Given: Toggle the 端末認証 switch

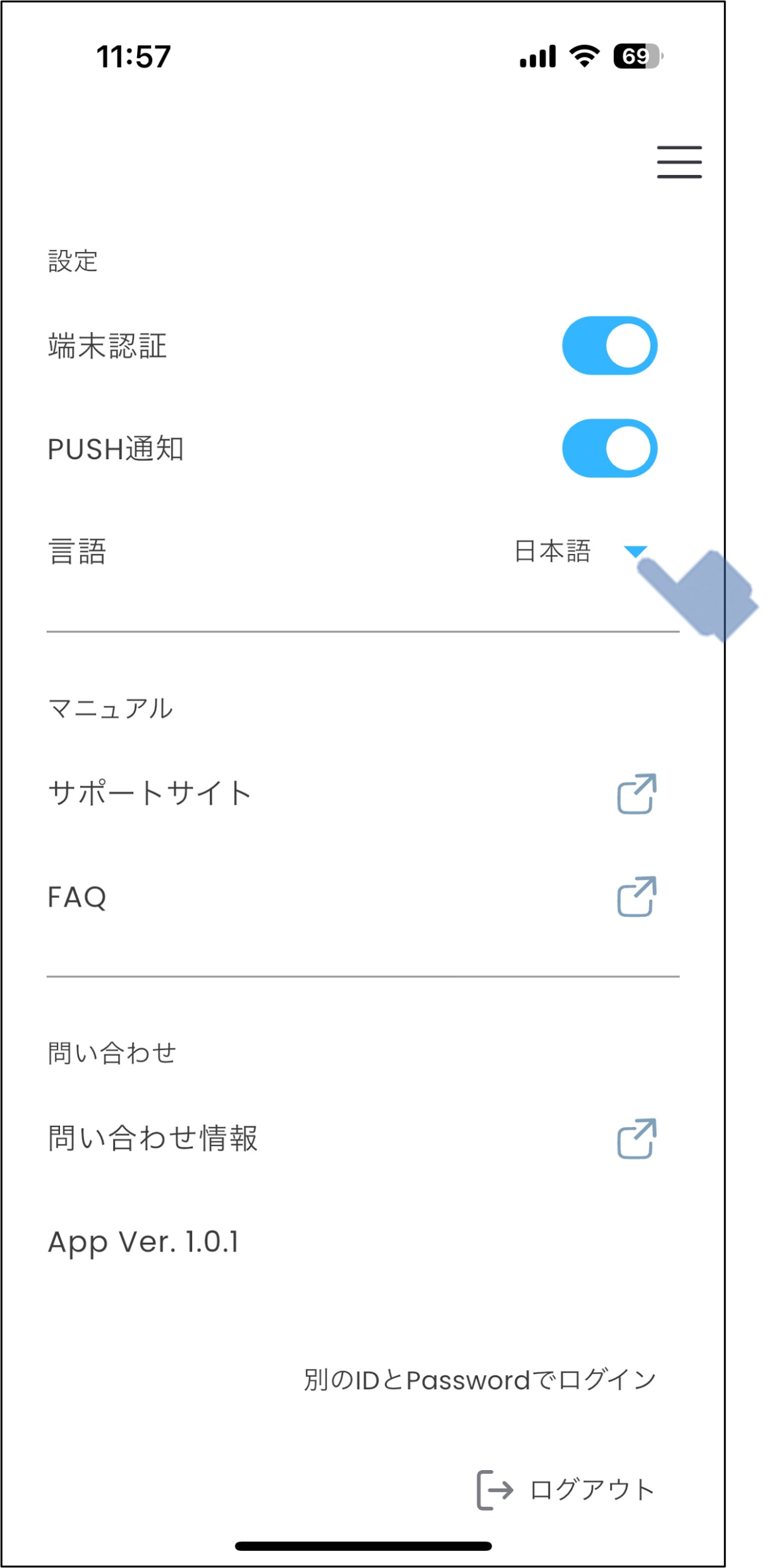Looking at the screenshot, I should (x=609, y=345).
